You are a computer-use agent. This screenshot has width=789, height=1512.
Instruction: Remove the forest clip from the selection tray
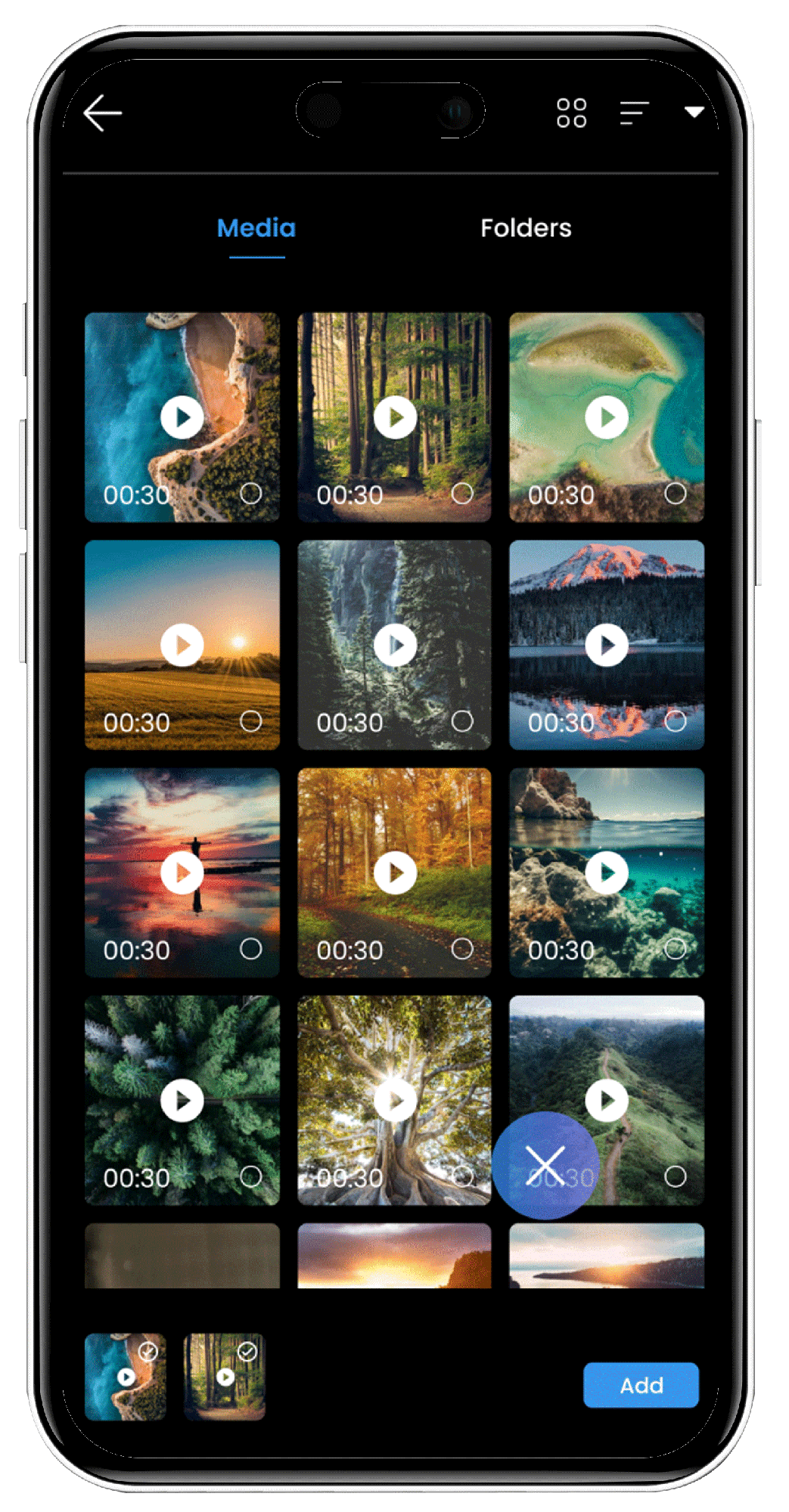[x=247, y=1351]
